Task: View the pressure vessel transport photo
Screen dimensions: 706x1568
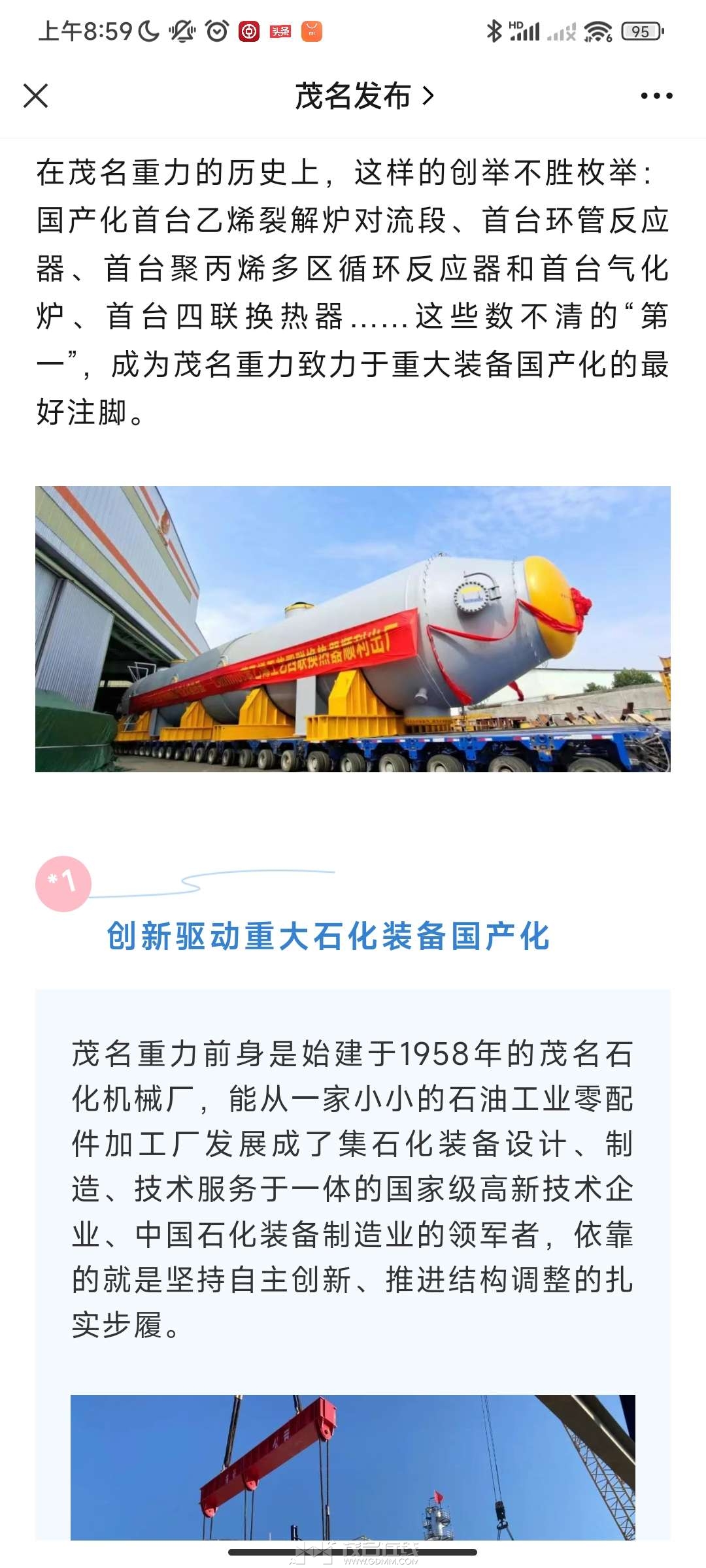Action: tap(353, 629)
